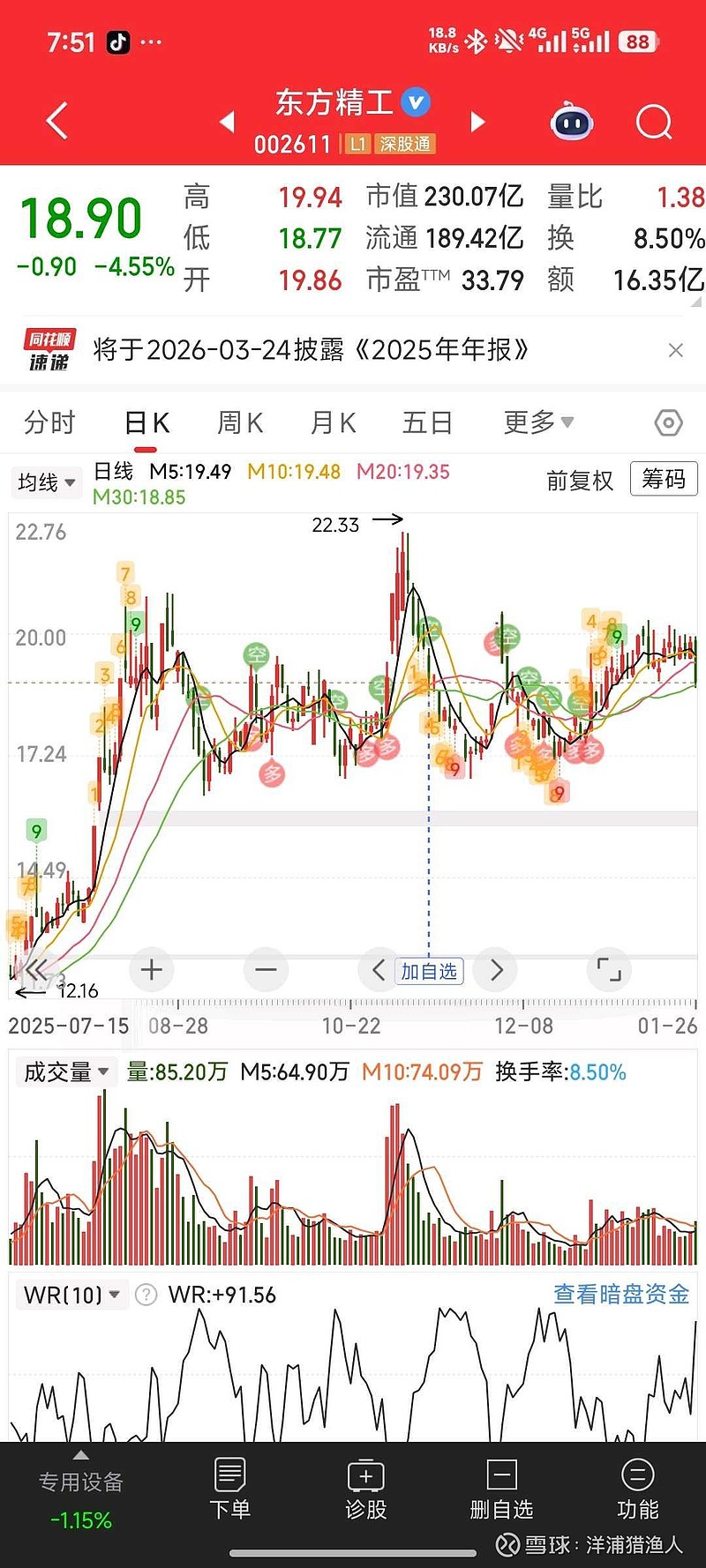Toggle the 筹码 chip distribution overlay
706x1568 pixels.
(x=663, y=479)
